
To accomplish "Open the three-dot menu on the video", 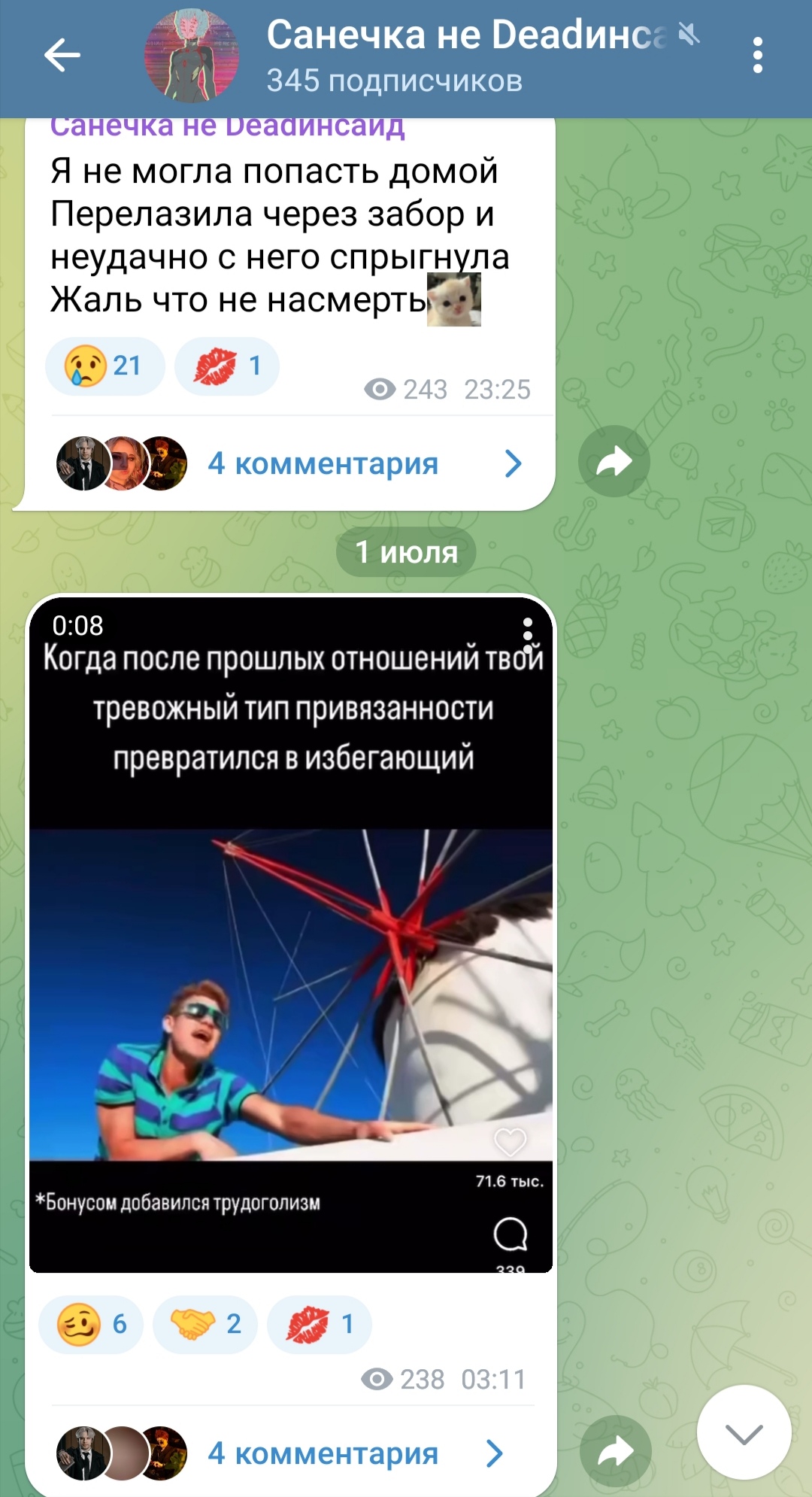I will (x=528, y=634).
